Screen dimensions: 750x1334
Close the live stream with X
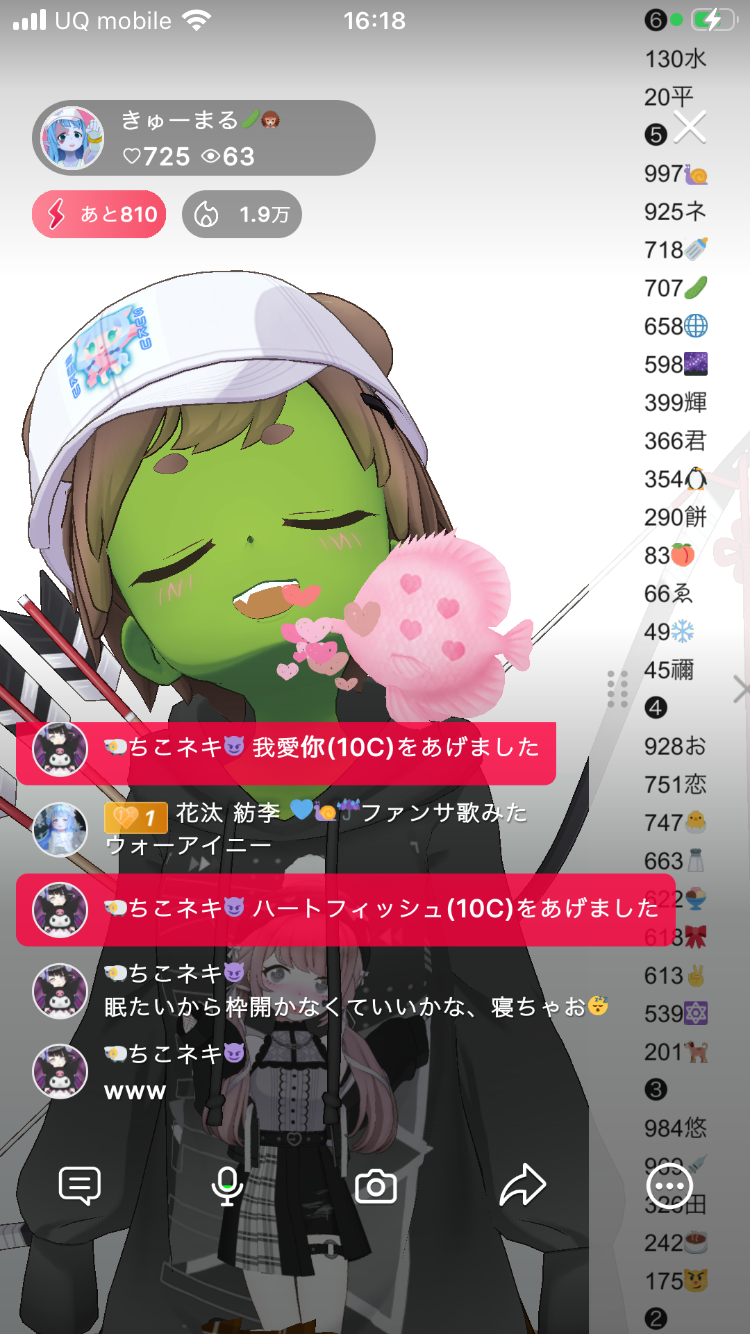pos(690,127)
